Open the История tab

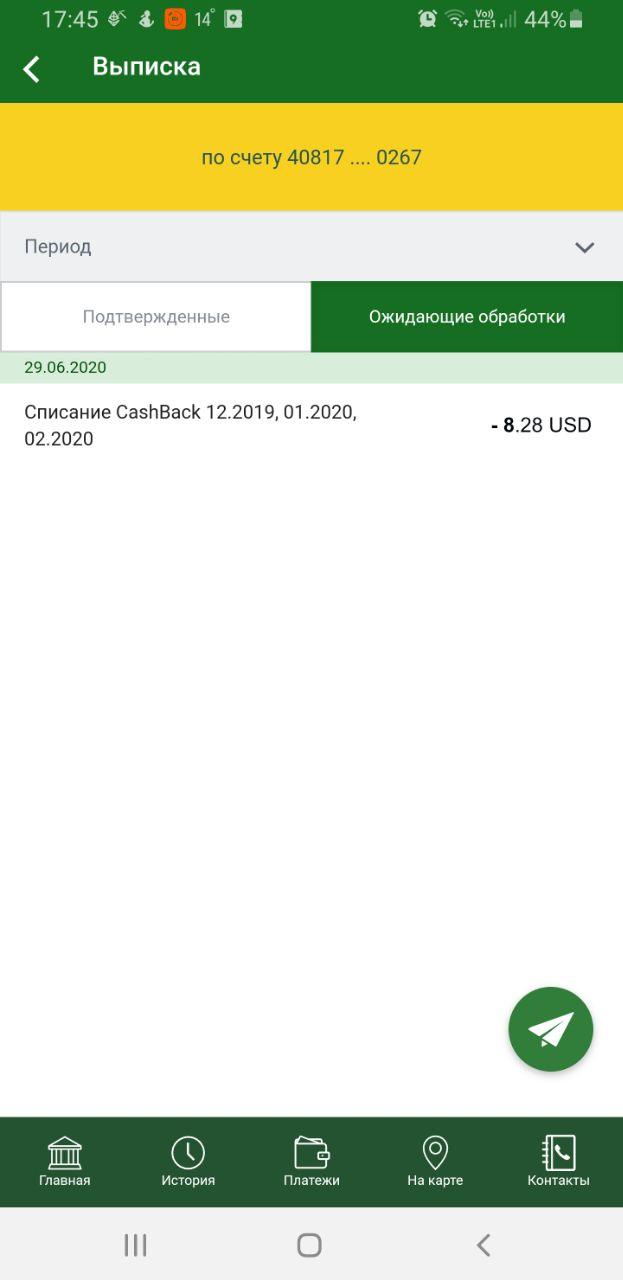[x=188, y=1162]
